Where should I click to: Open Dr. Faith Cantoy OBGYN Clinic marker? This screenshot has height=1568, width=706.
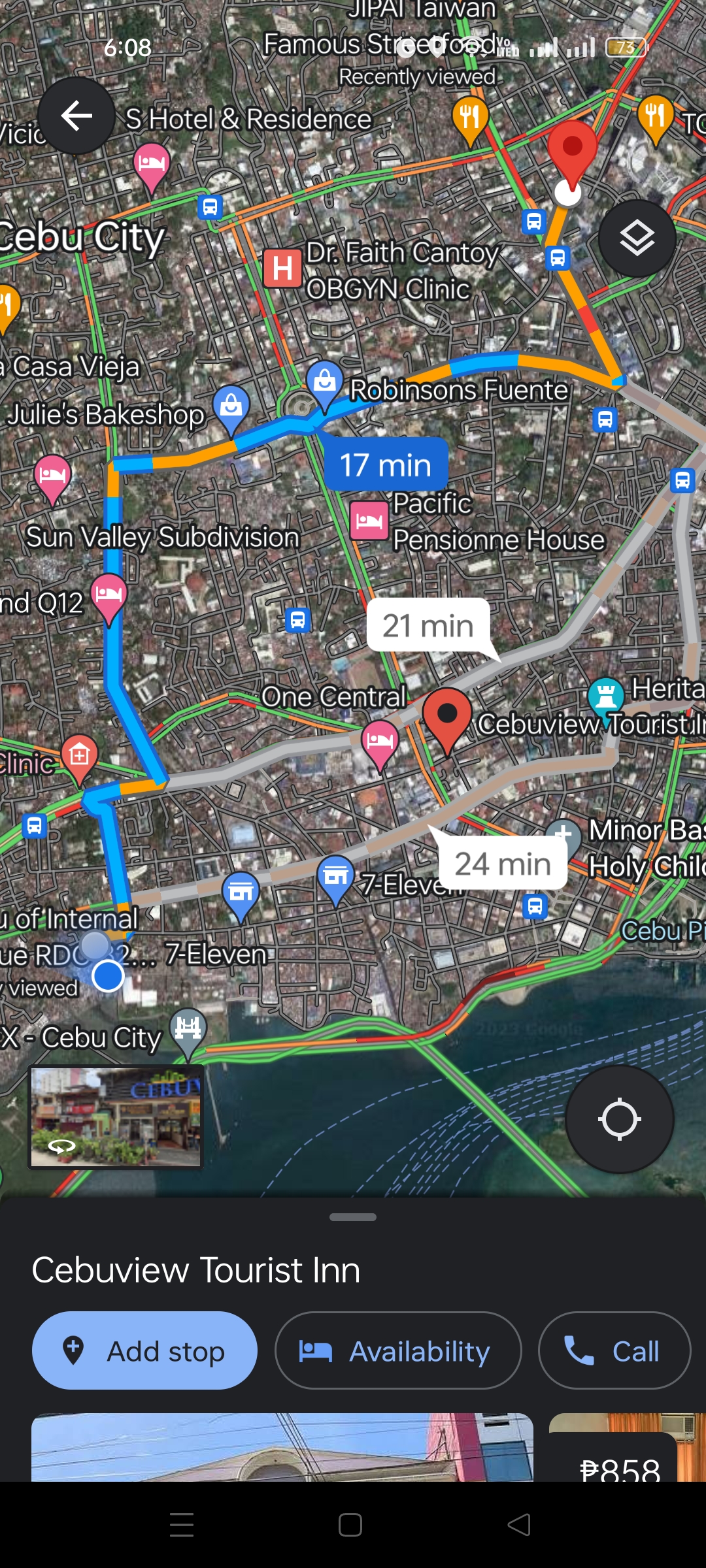click(x=282, y=268)
